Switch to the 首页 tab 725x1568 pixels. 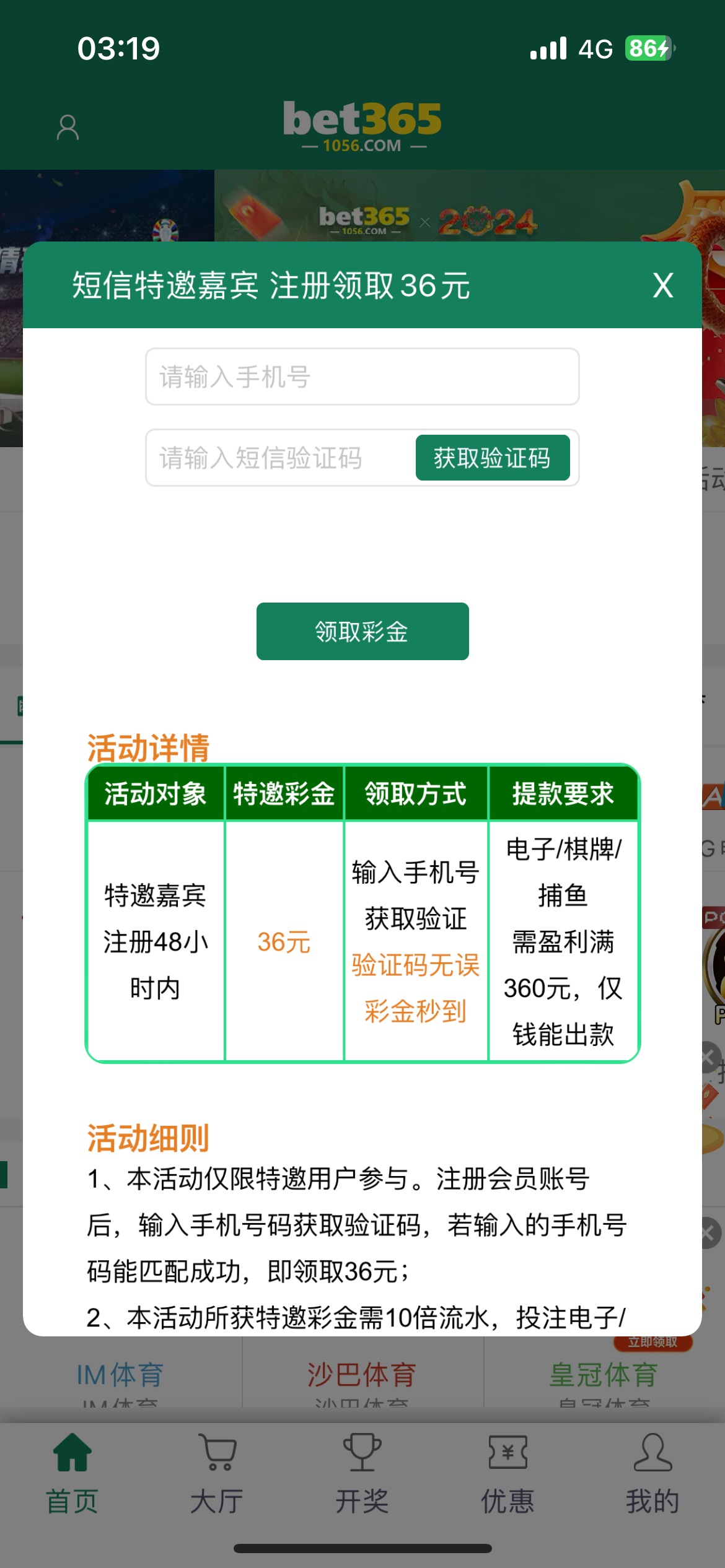(72, 1474)
